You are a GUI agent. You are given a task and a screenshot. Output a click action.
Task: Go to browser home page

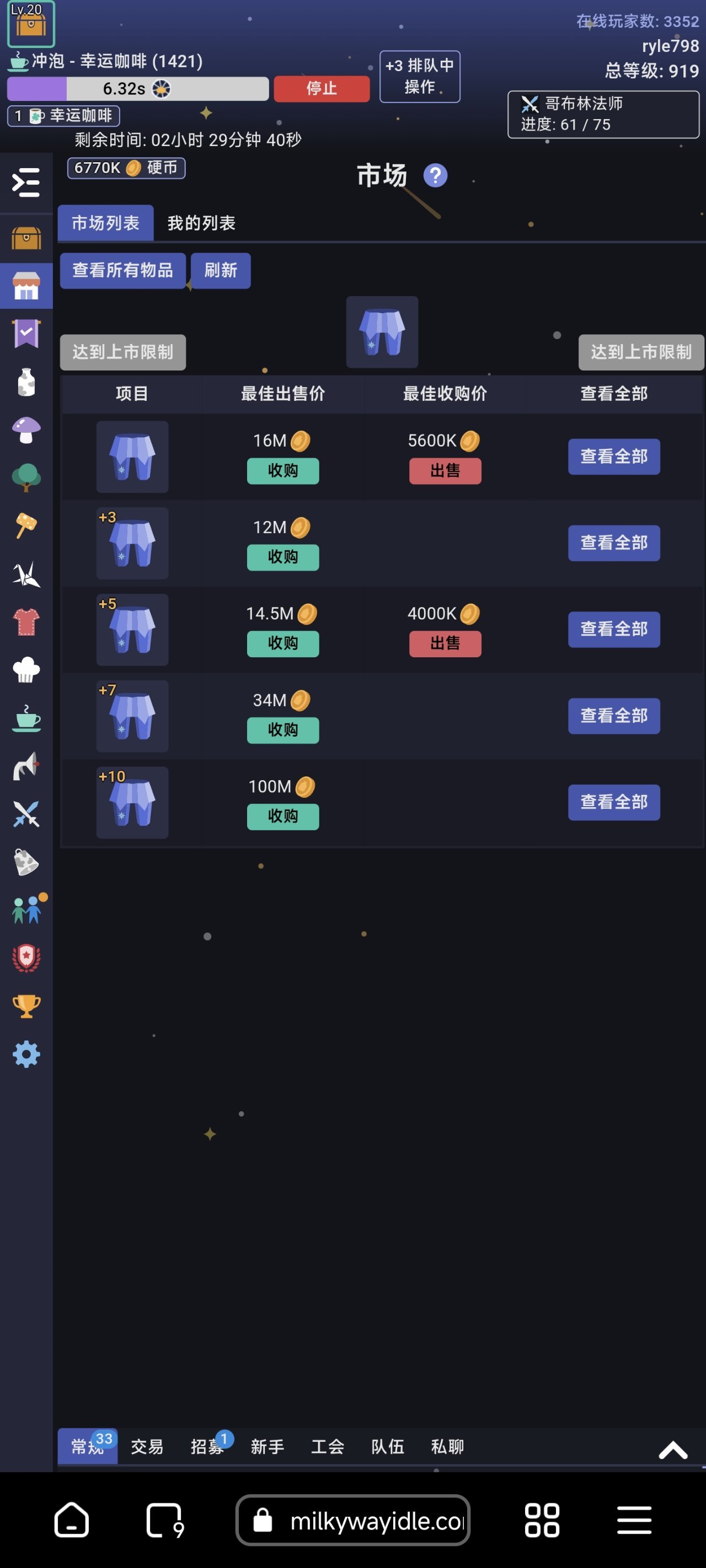[72, 1520]
